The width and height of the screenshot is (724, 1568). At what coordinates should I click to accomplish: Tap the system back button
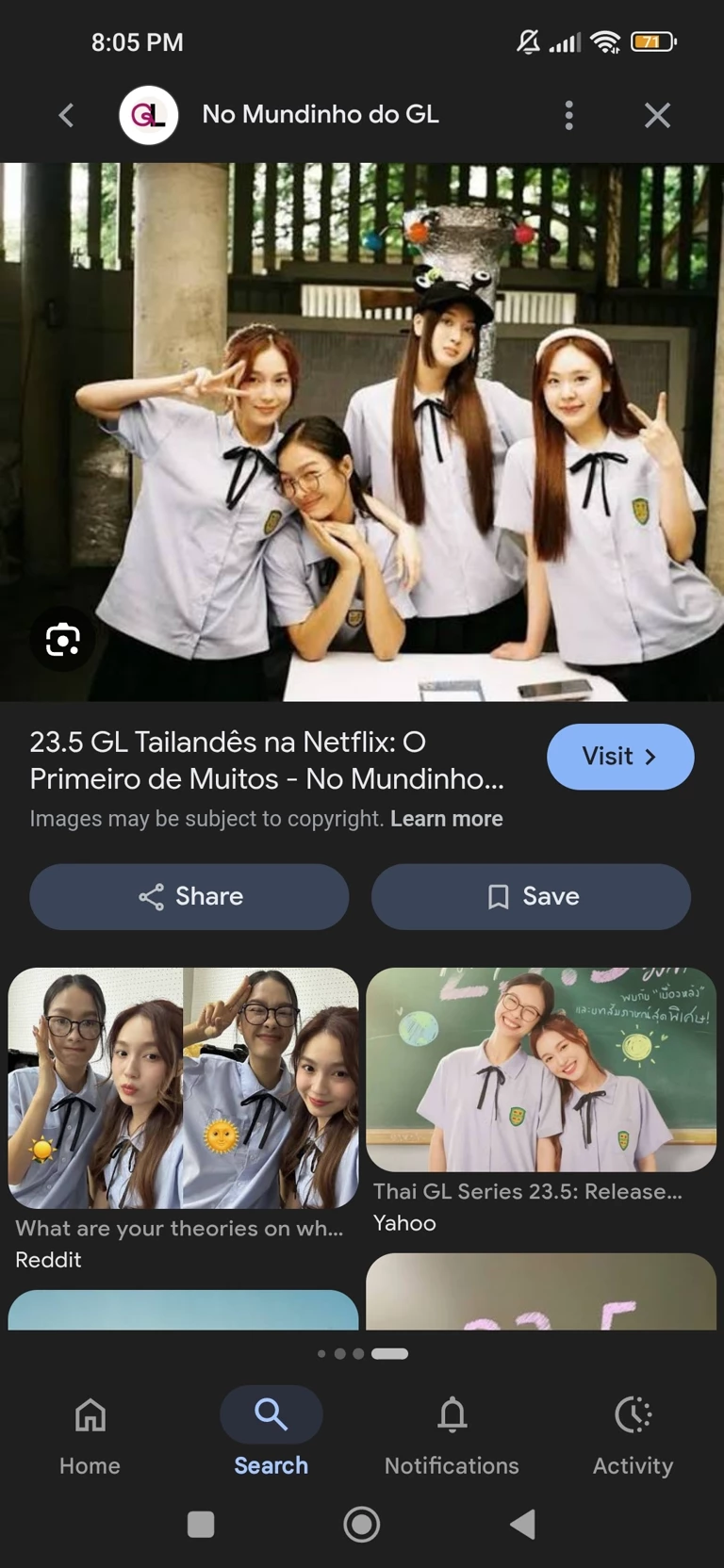(x=522, y=1524)
